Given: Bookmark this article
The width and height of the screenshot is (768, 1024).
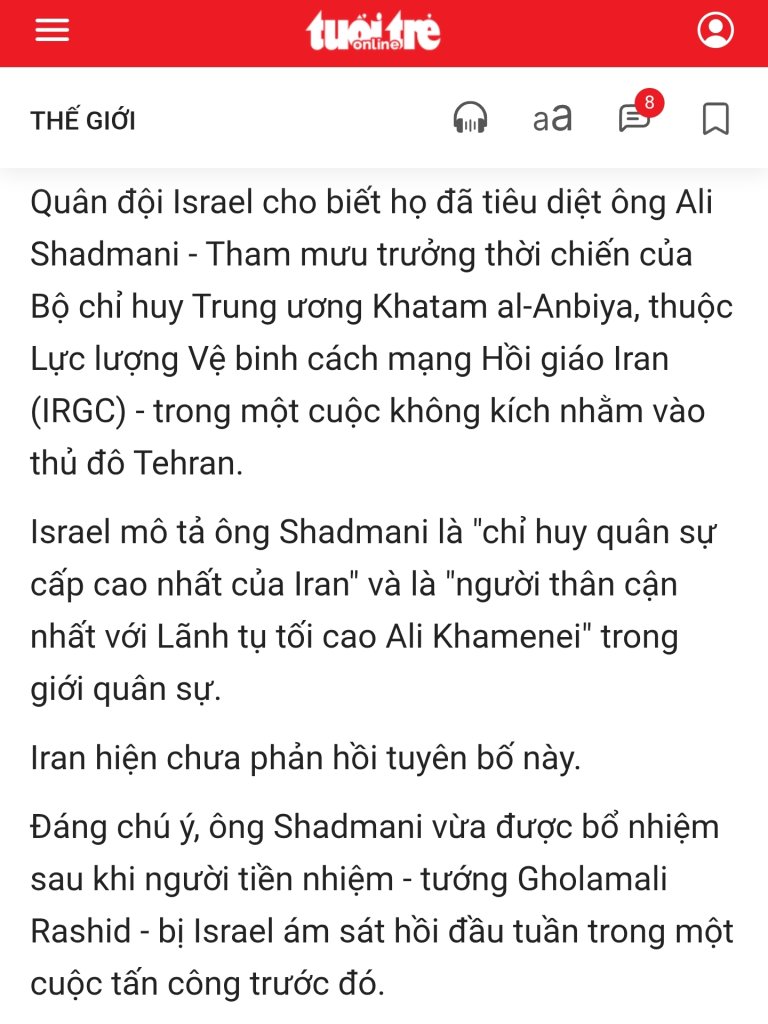Looking at the screenshot, I should [715, 119].
